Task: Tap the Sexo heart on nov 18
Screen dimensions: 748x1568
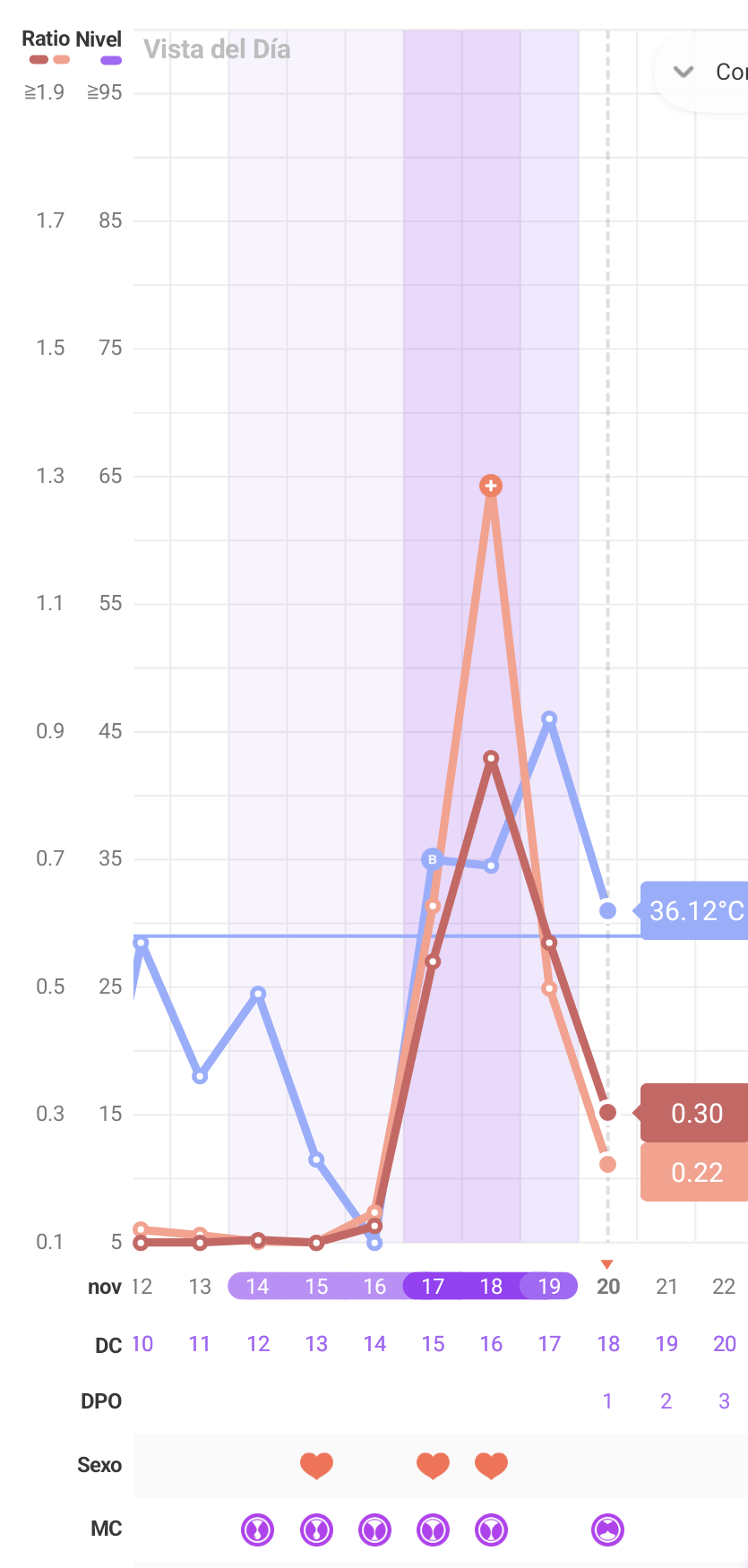Action: [x=491, y=1466]
